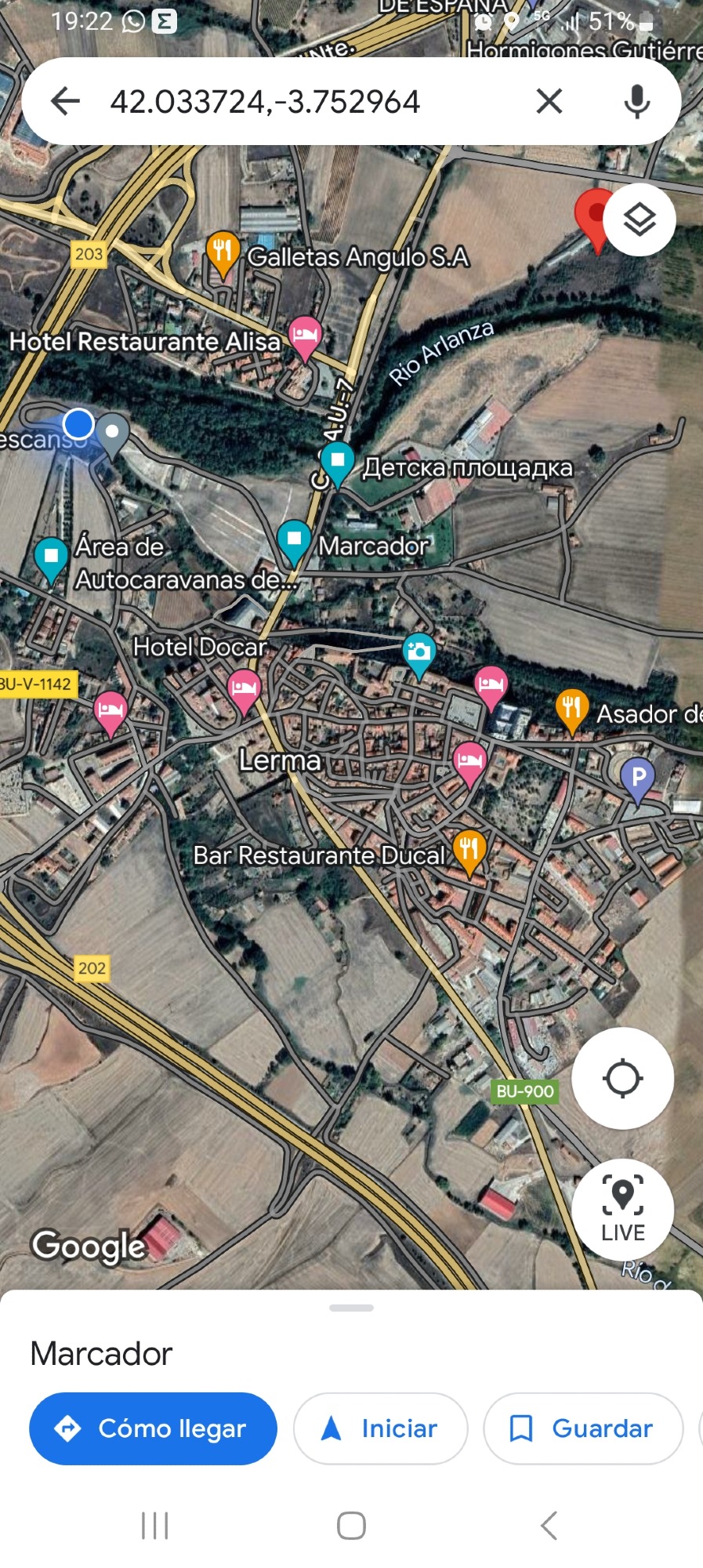Launch Live View mode
The height and width of the screenshot is (1568, 703).
pos(622,1209)
